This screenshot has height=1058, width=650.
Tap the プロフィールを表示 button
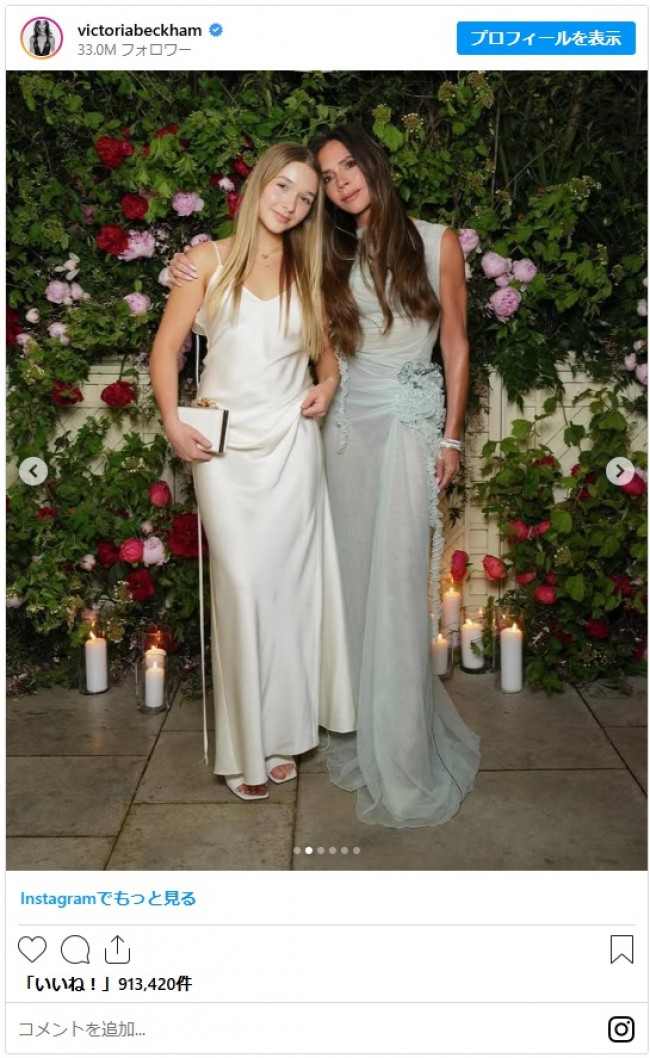tap(545, 38)
